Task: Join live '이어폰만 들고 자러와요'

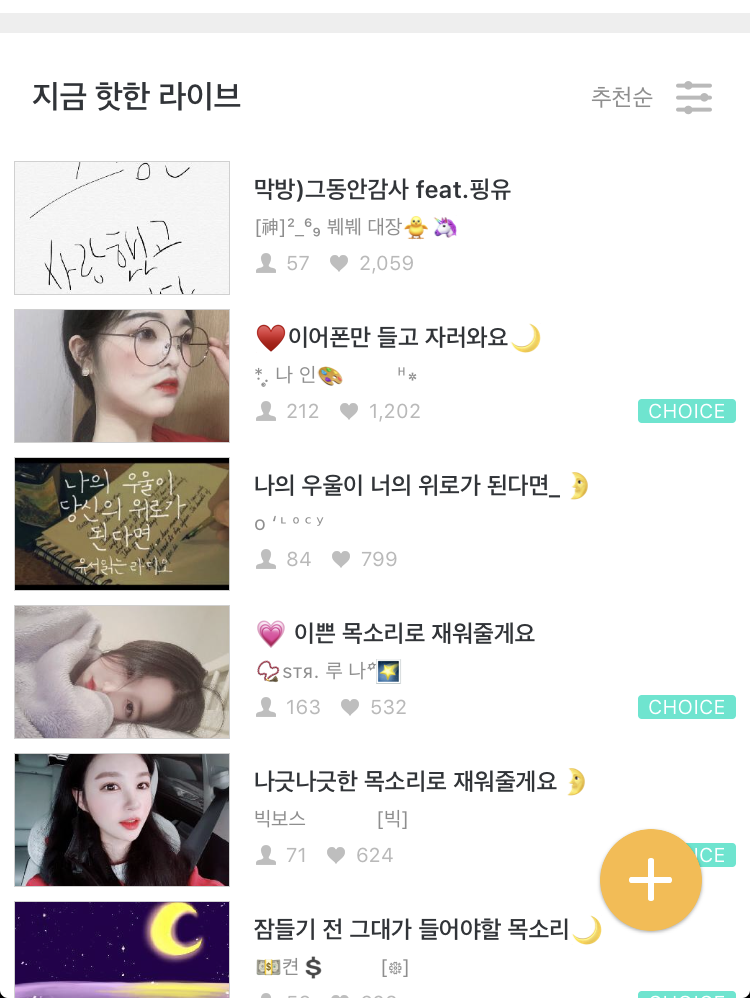Action: (399, 338)
